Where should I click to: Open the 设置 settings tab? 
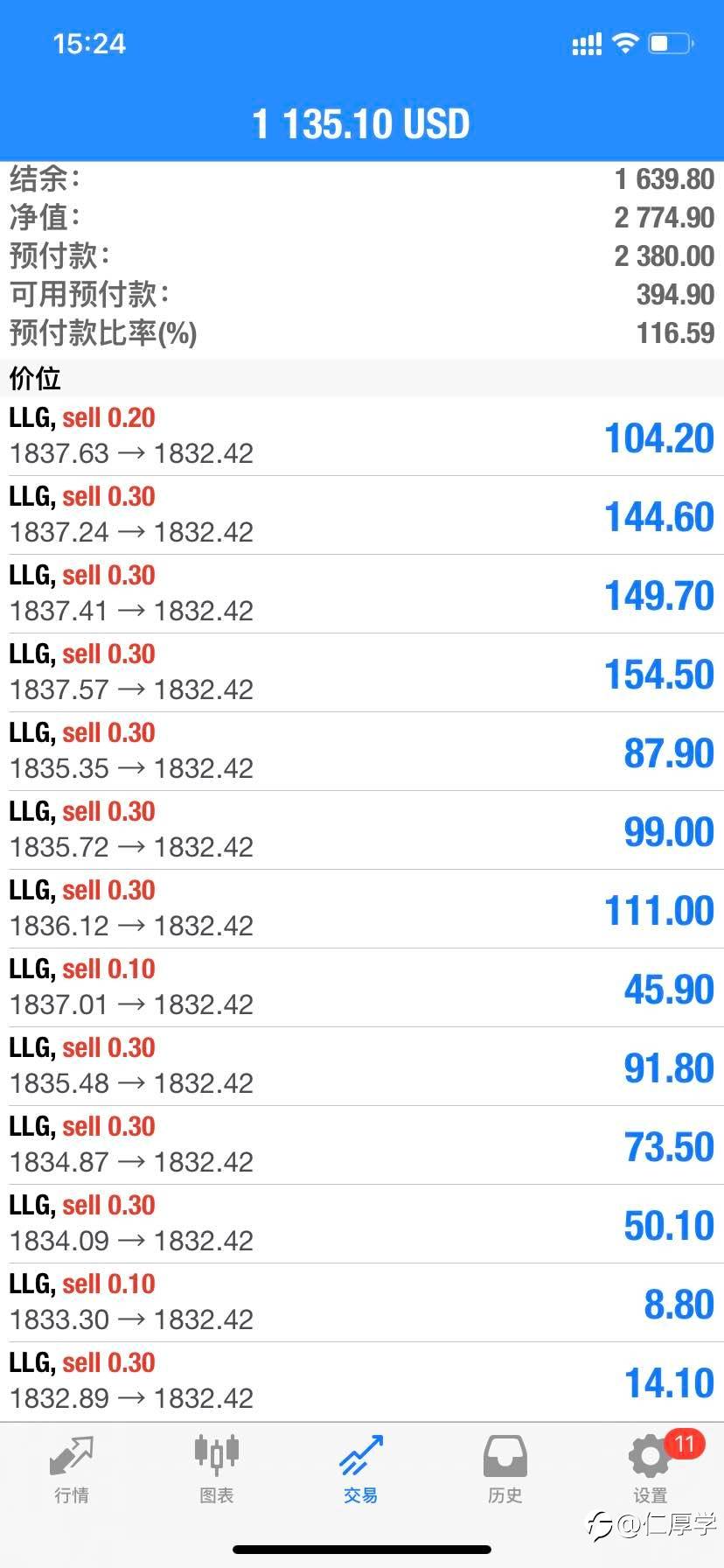[x=651, y=1470]
